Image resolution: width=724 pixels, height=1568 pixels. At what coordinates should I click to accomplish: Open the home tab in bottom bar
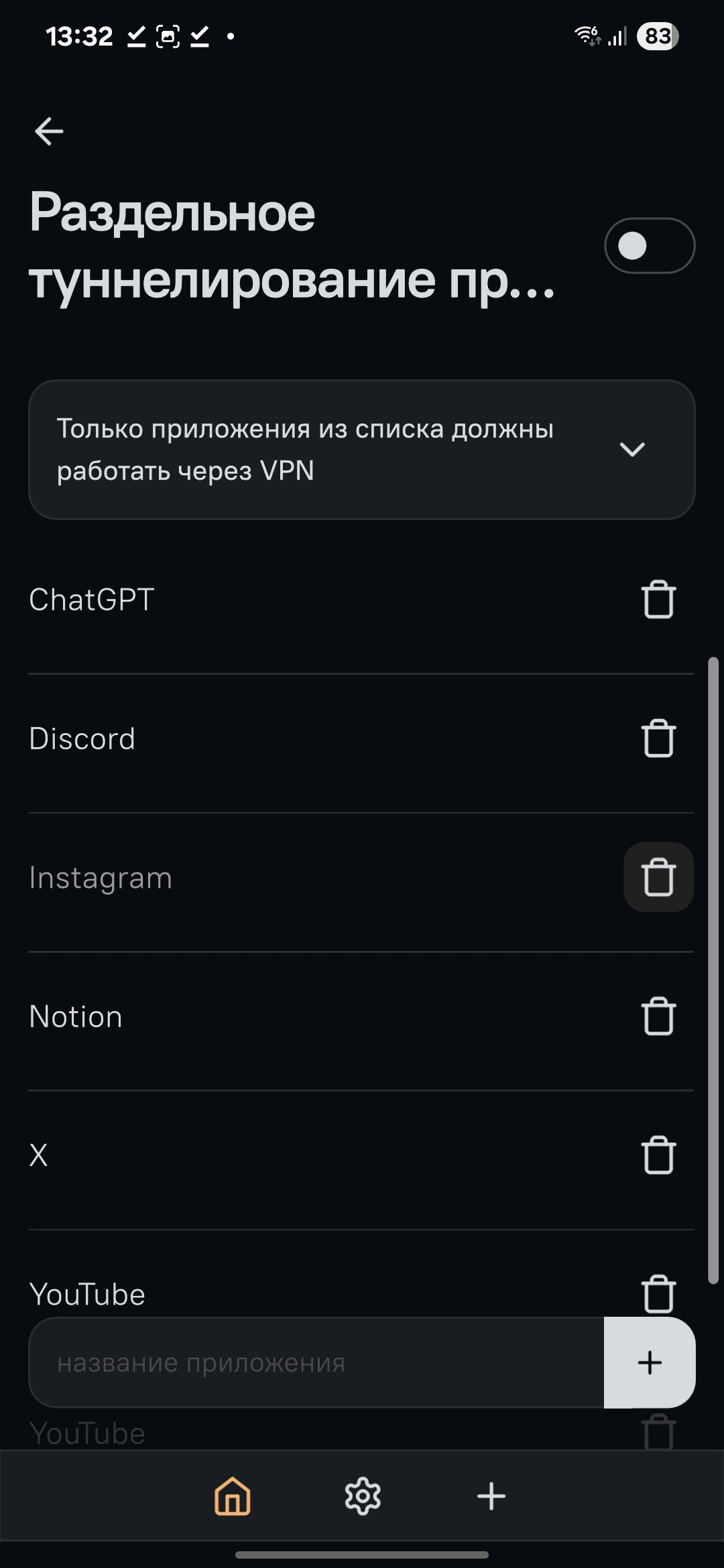pos(233,1496)
